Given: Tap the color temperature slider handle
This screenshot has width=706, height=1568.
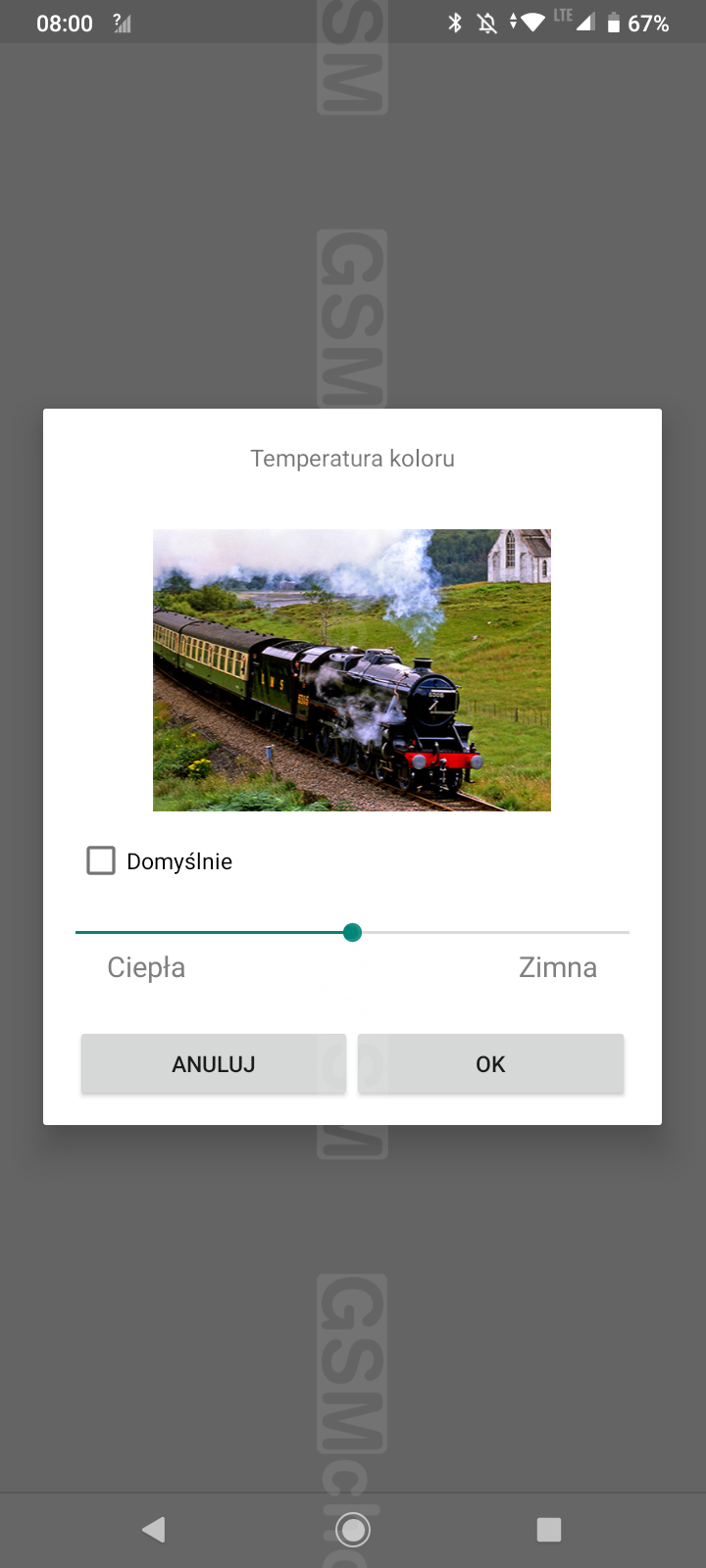Looking at the screenshot, I should pos(353,932).
